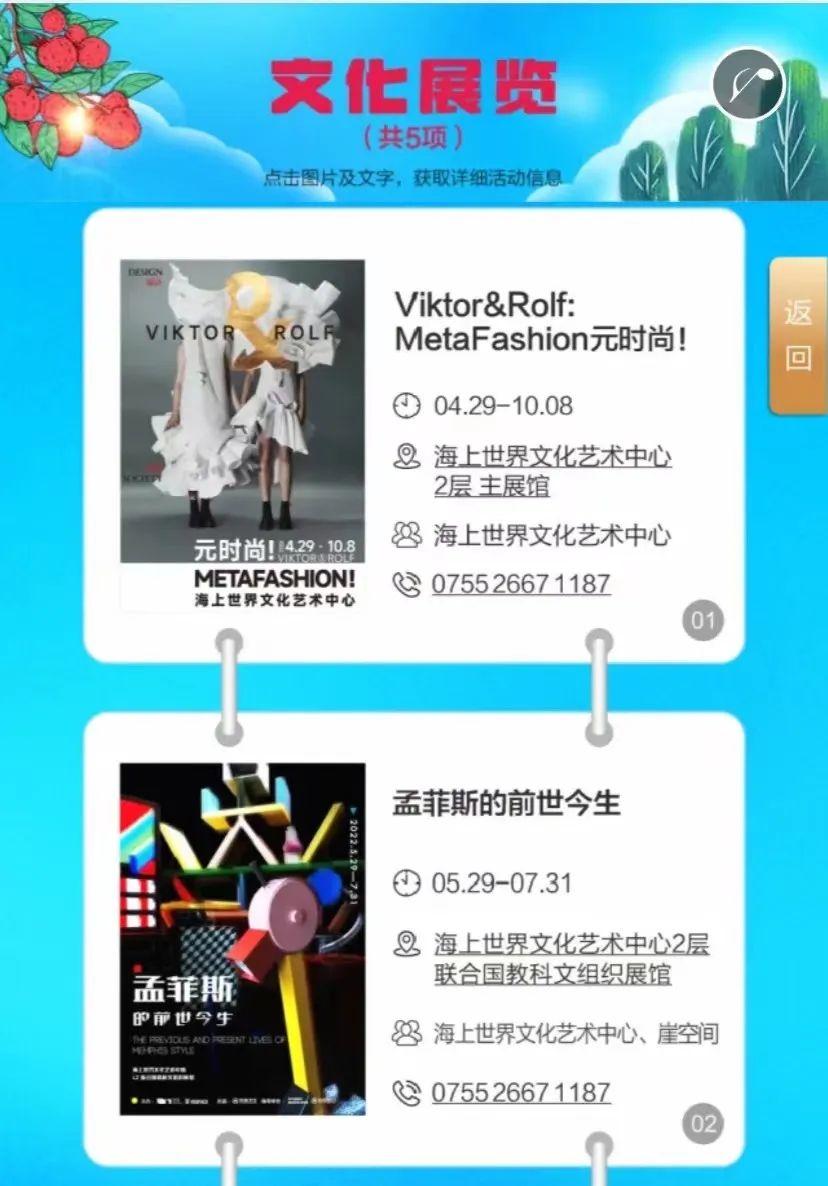Toggle the background music icon
The width and height of the screenshot is (828, 1186).
point(748,84)
